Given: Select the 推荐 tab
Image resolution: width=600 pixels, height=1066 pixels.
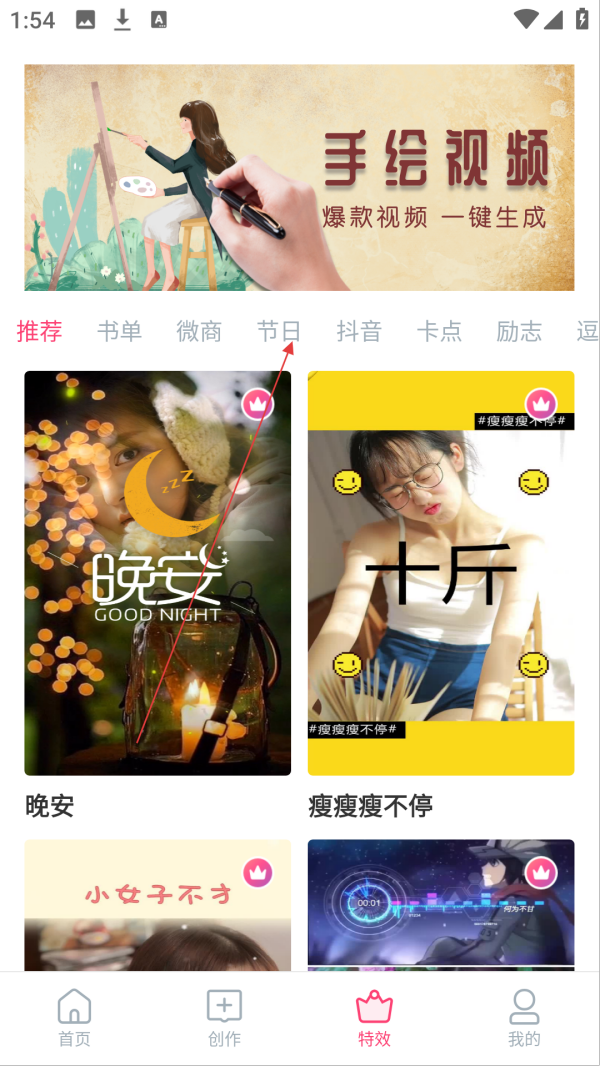Looking at the screenshot, I should pyautogui.click(x=40, y=332).
